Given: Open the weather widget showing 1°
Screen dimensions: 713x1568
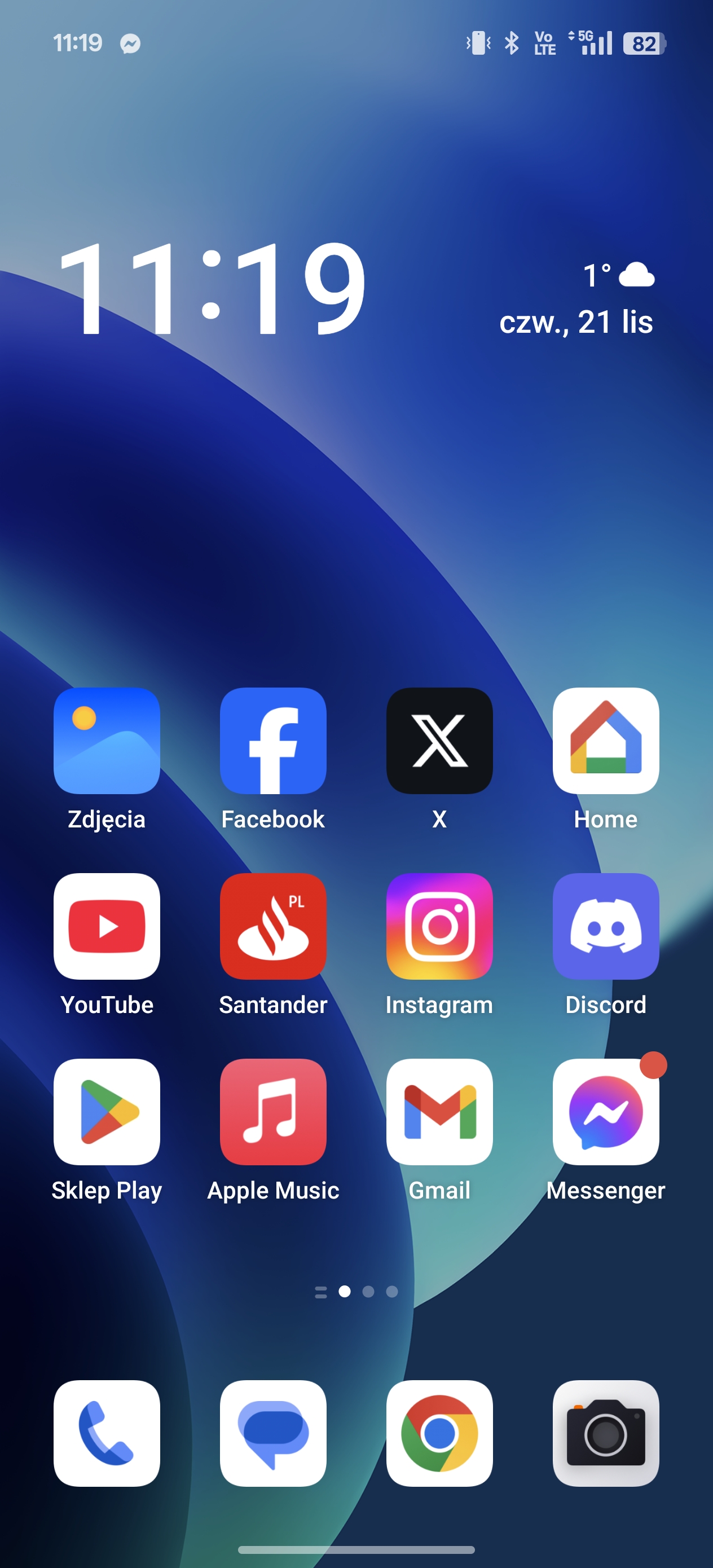Looking at the screenshot, I should (x=618, y=275).
